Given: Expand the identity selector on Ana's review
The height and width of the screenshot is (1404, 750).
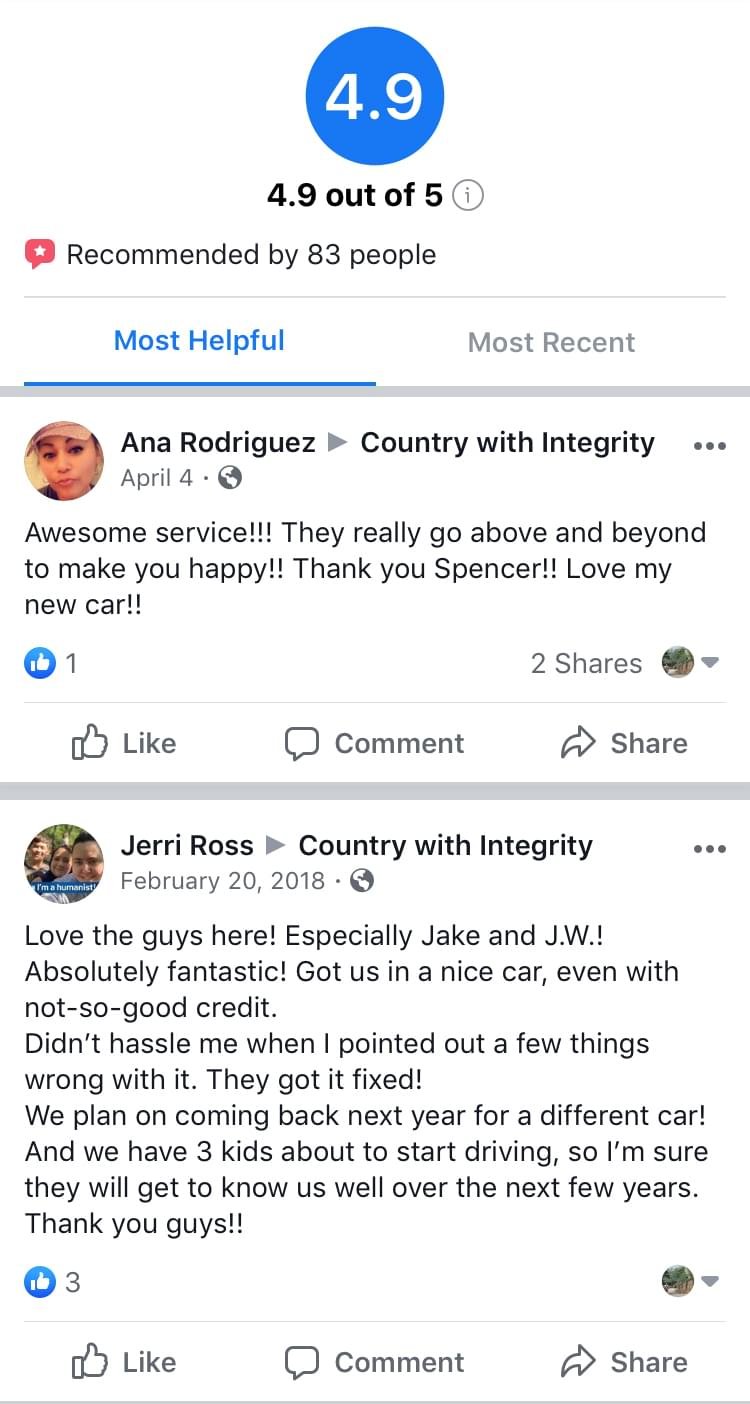Looking at the screenshot, I should click(x=691, y=662).
